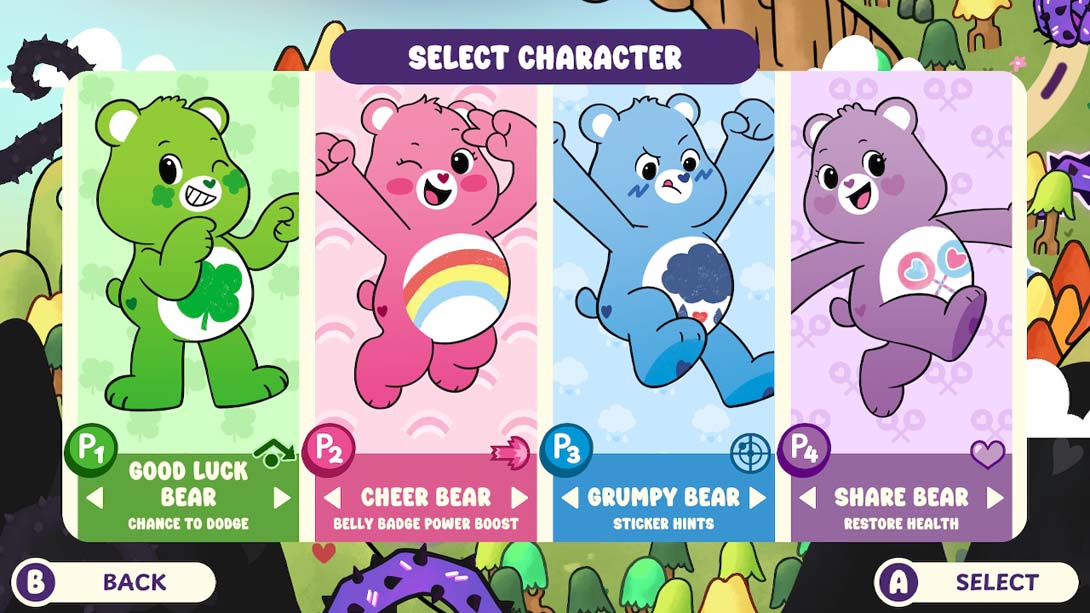
Task: Tap left arrow beside Grumpy Bear
Action: pyautogui.click(x=569, y=497)
